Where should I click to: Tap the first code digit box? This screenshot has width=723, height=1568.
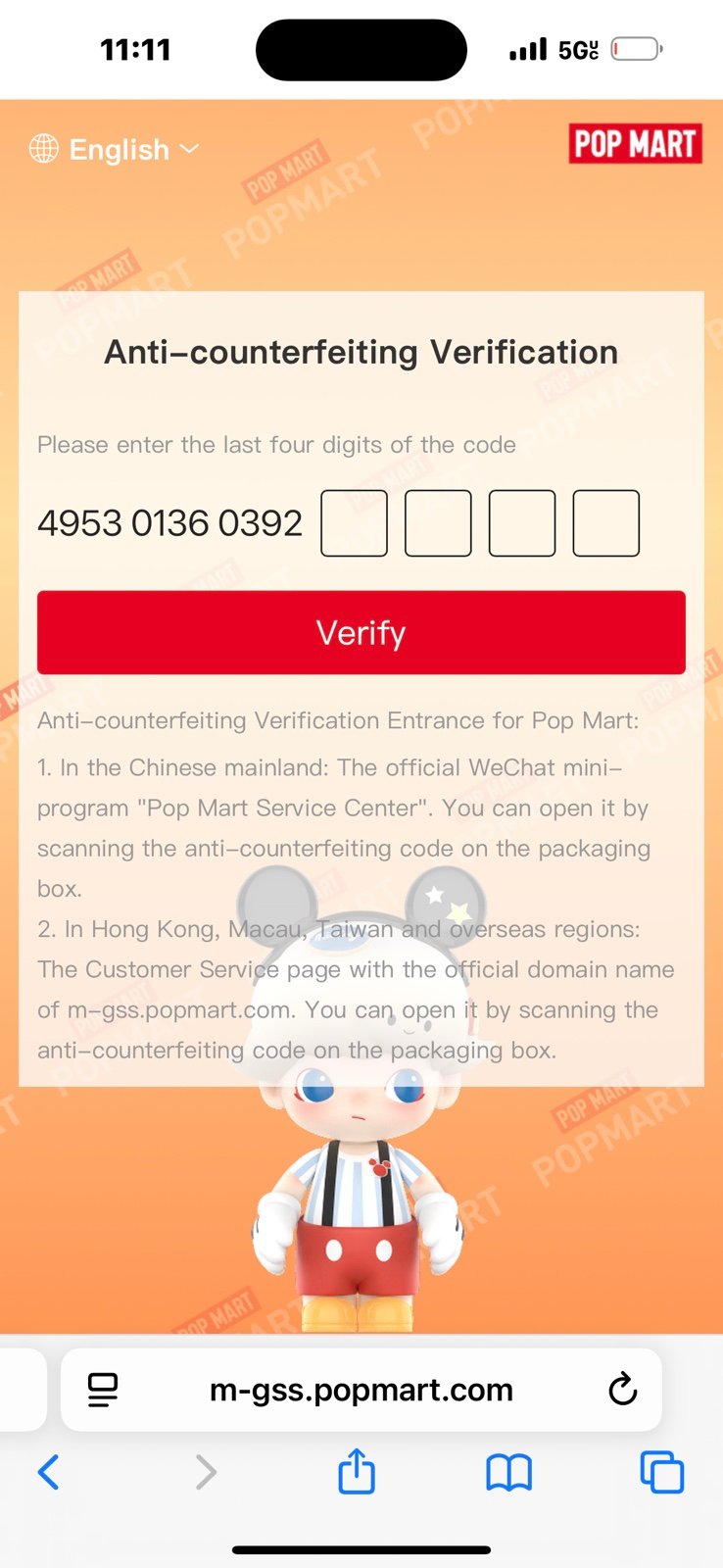coord(355,523)
